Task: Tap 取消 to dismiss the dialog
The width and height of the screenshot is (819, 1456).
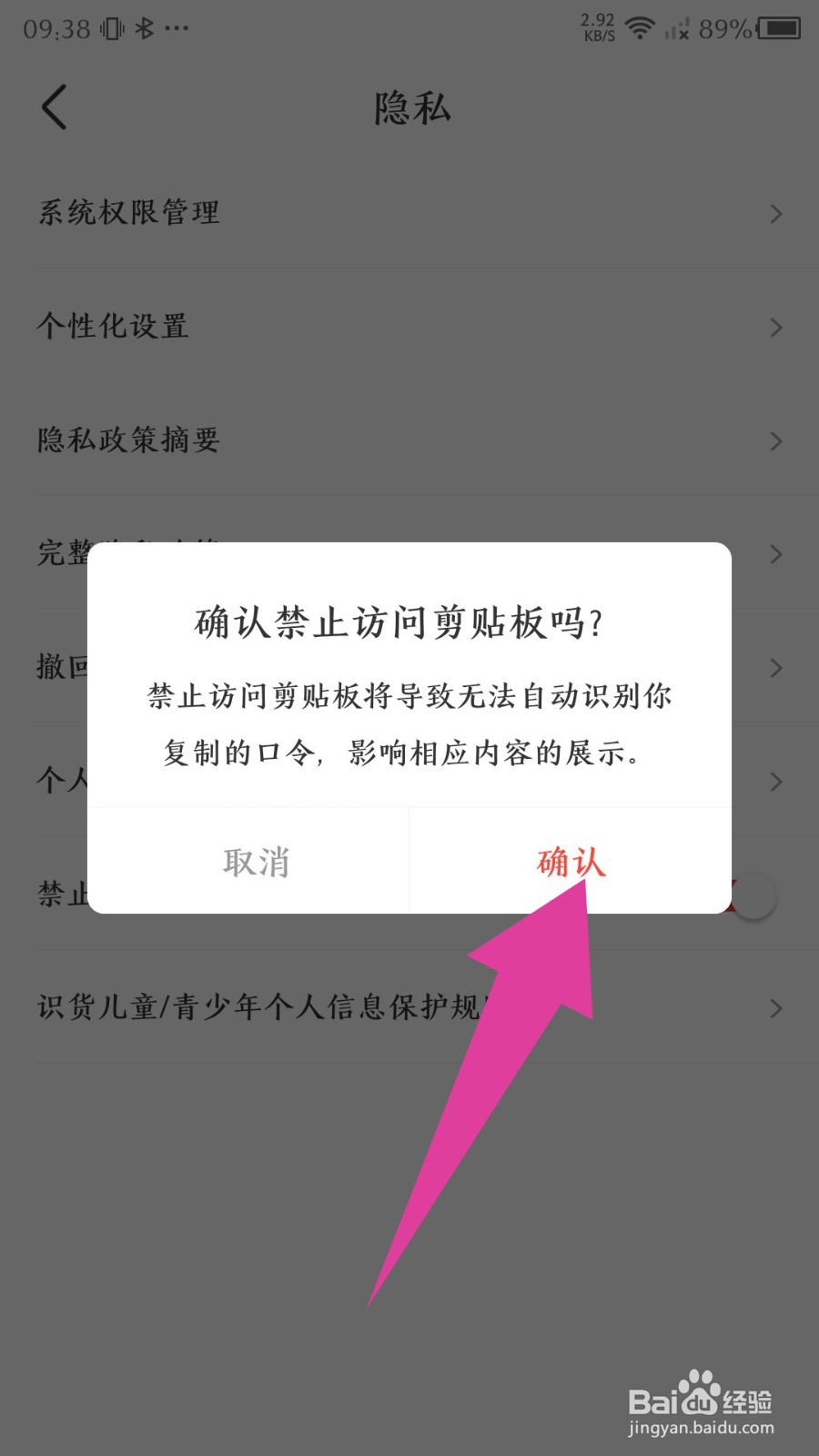Action: 258,863
